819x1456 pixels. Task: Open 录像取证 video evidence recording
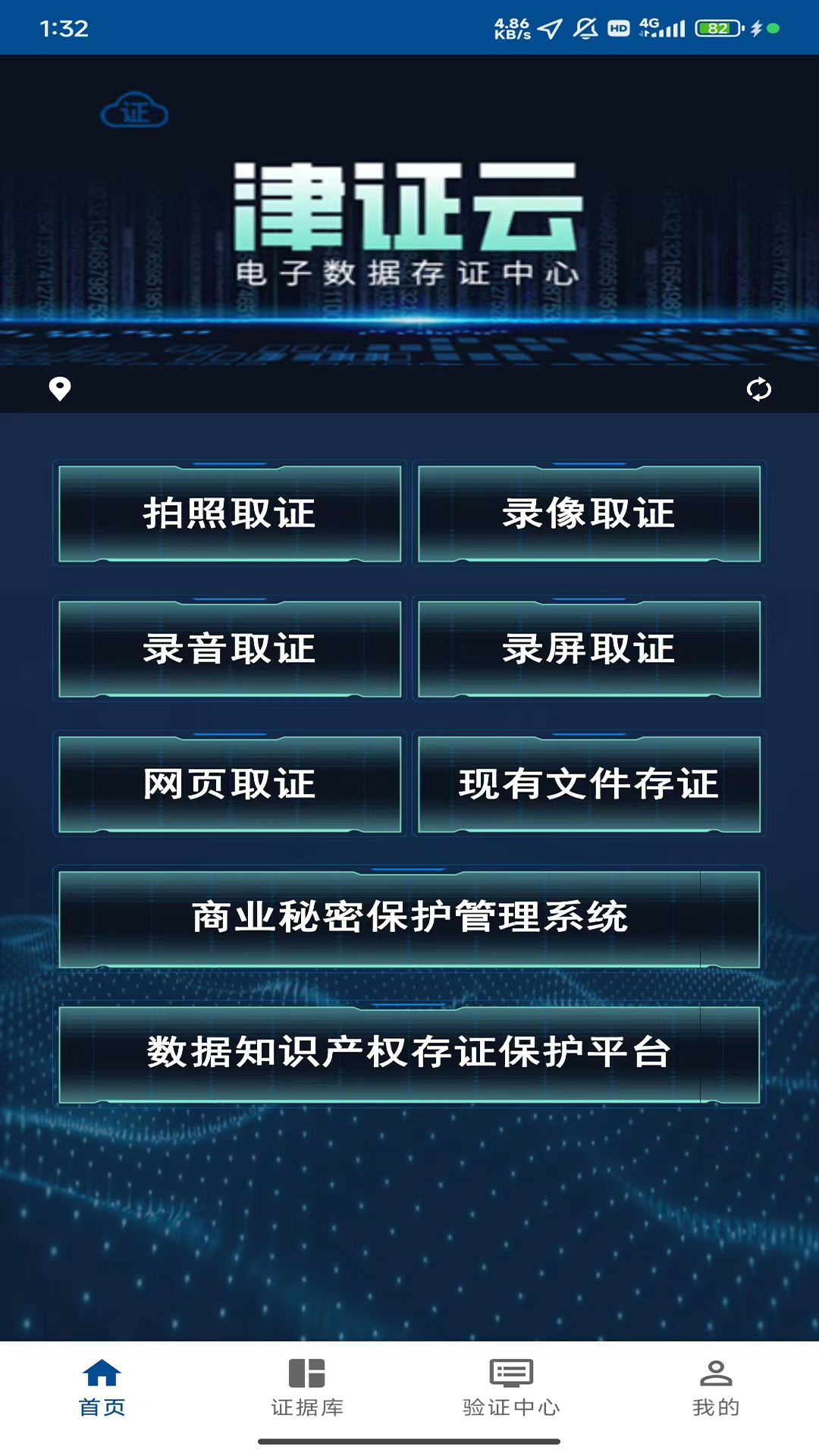(x=590, y=513)
